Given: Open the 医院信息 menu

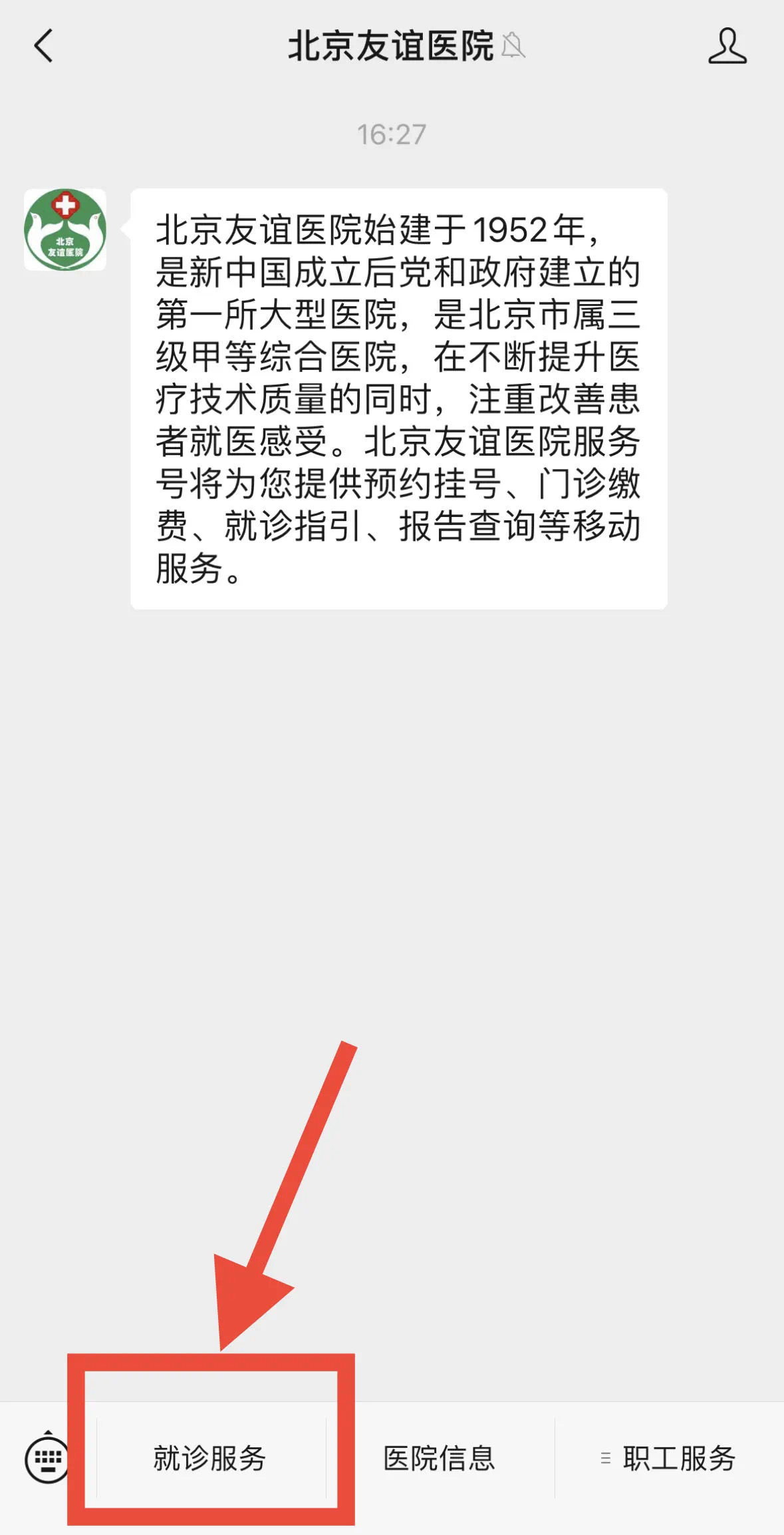Looking at the screenshot, I should click(440, 1458).
